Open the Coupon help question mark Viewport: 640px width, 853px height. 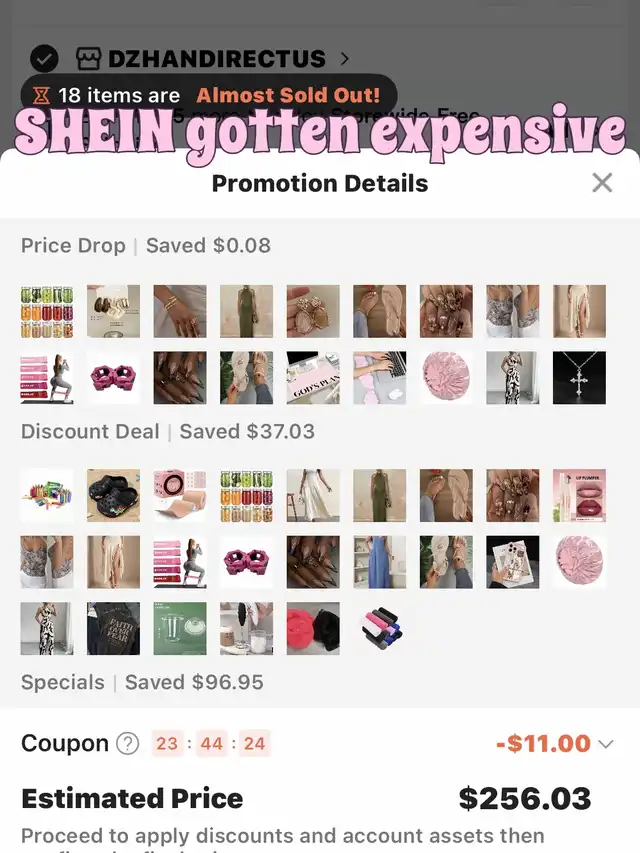pyautogui.click(x=128, y=743)
